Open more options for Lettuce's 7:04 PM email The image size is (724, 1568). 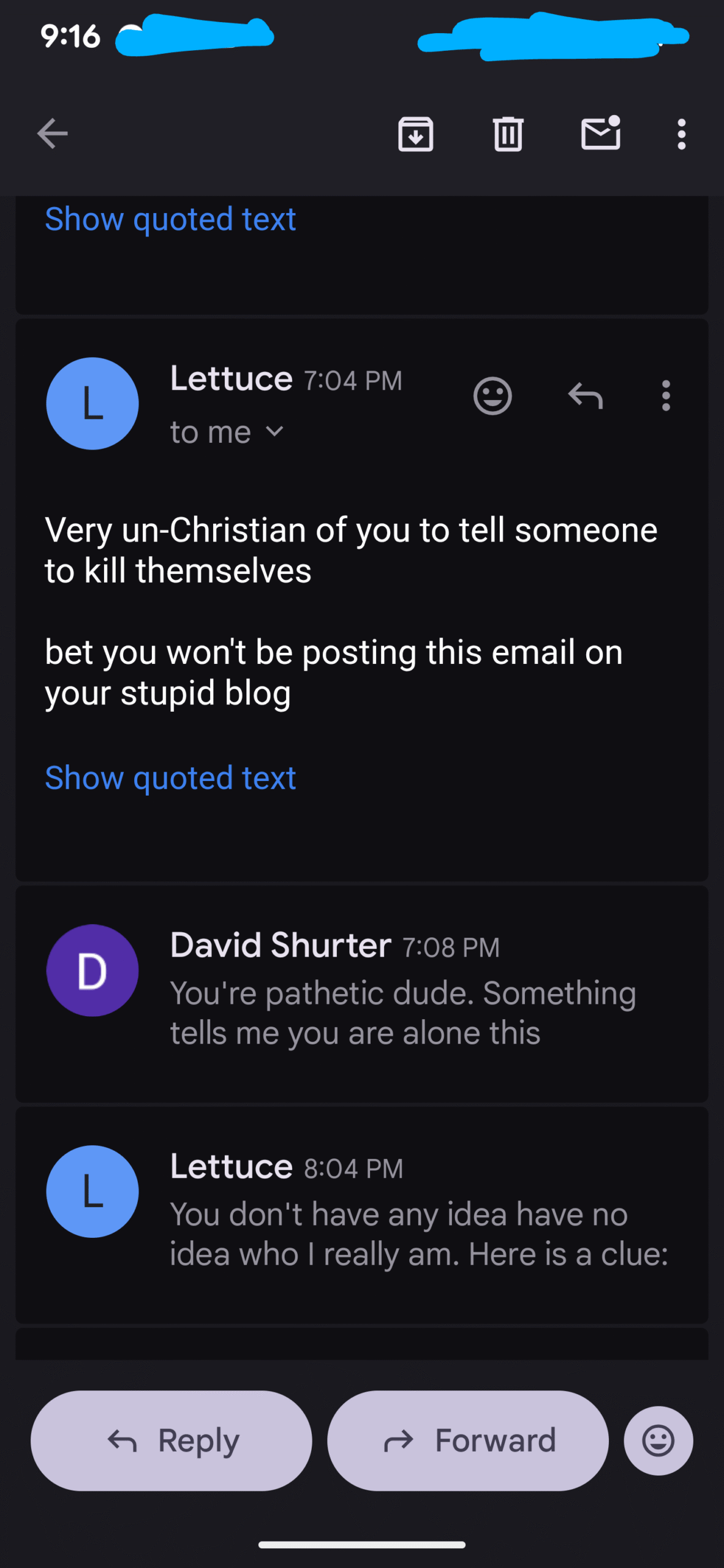666,396
